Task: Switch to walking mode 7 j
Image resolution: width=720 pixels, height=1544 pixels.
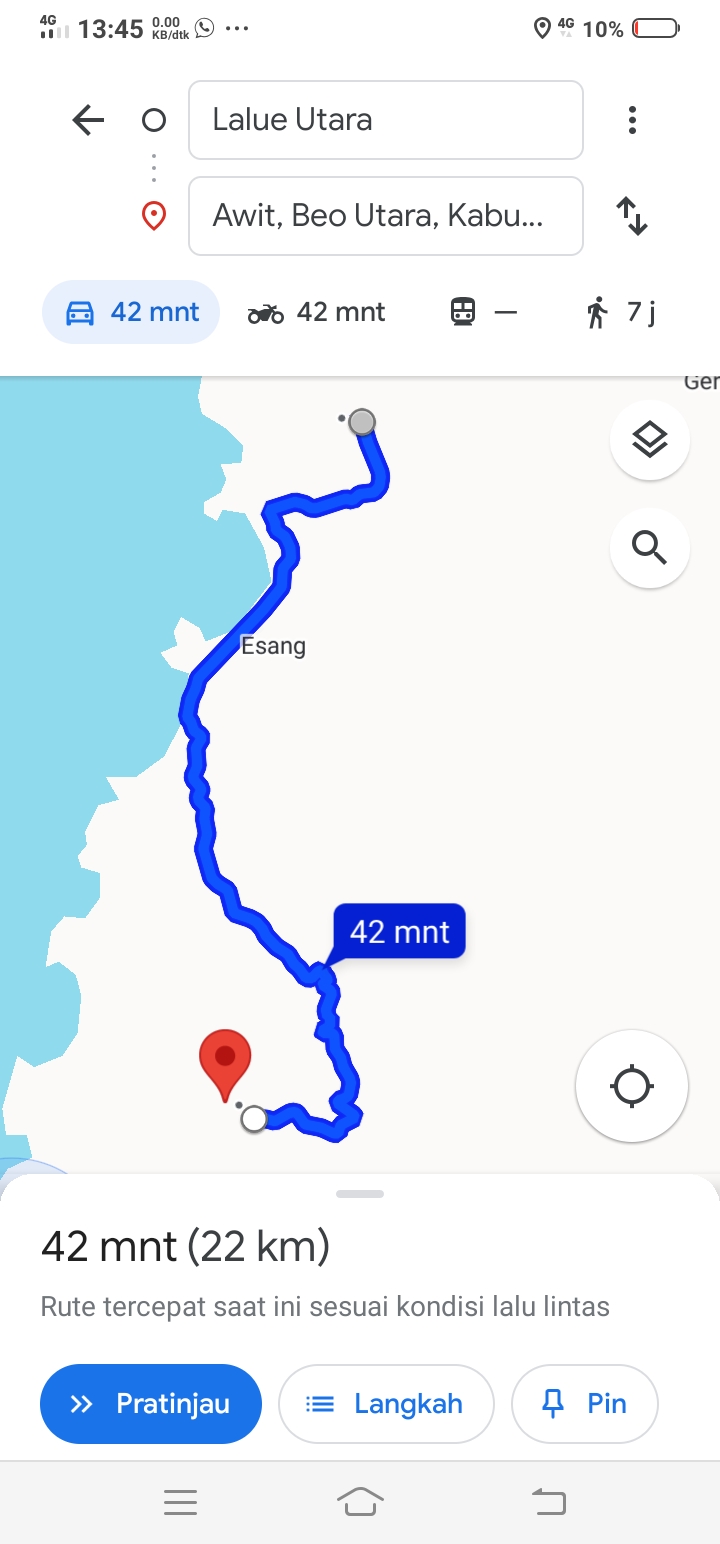Action: [x=620, y=312]
